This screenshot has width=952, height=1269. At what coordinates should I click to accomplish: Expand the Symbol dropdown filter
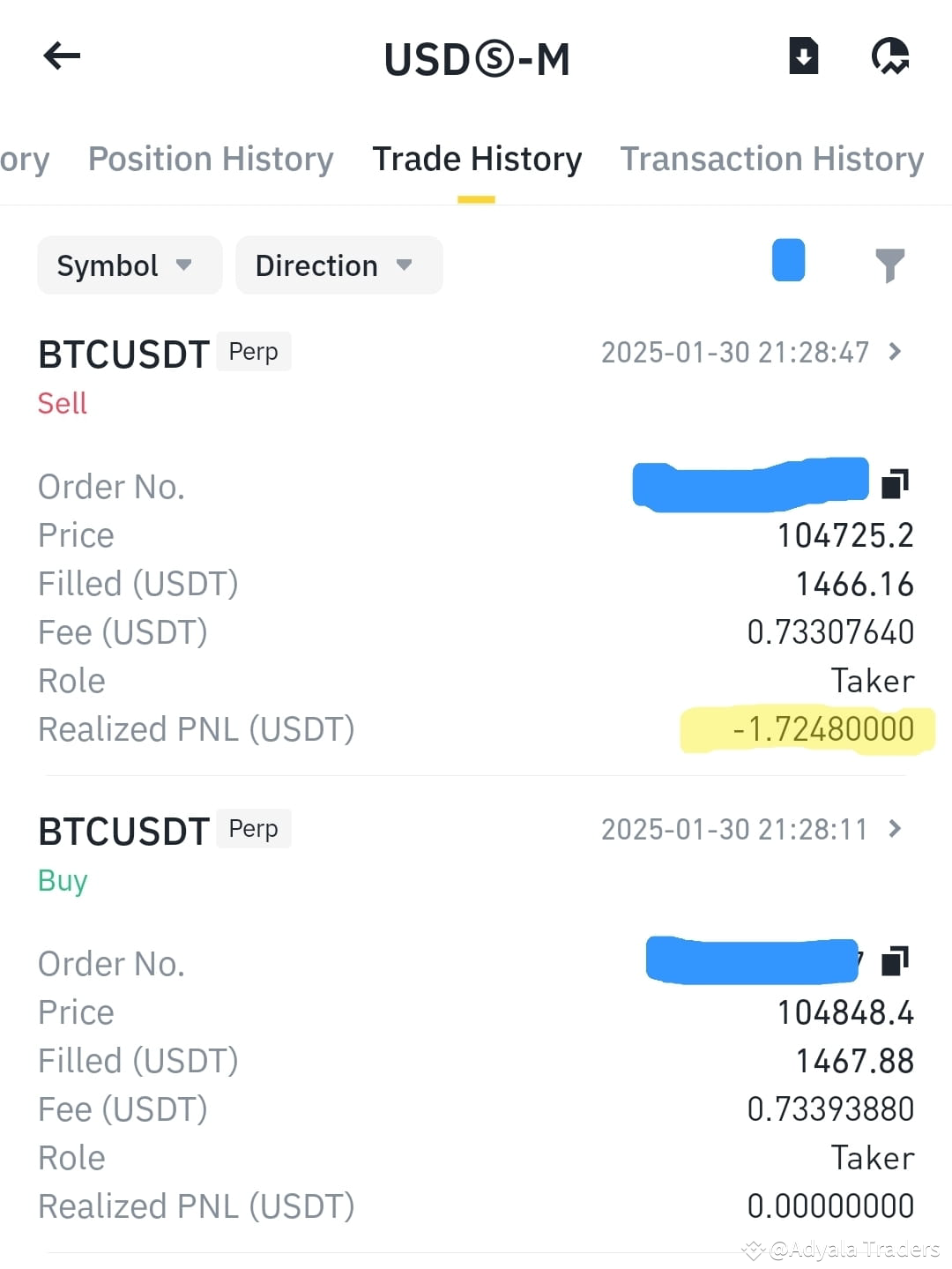click(x=129, y=265)
